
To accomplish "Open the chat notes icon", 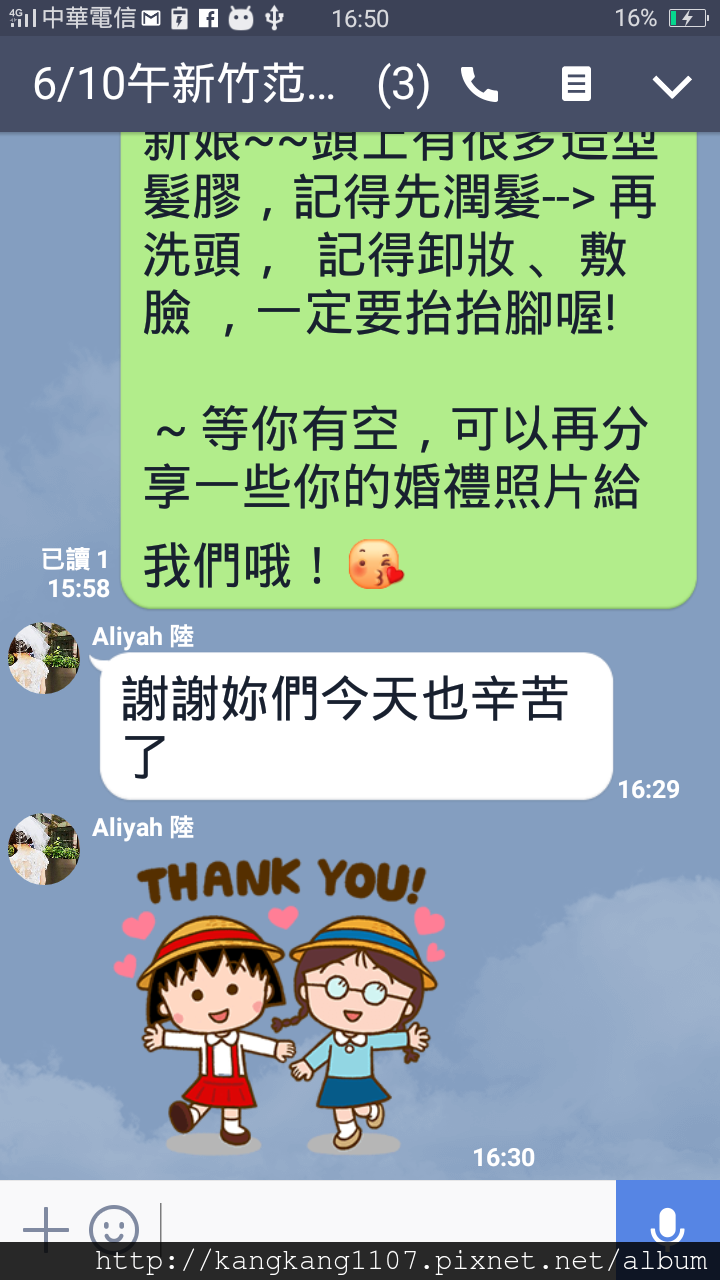I will [576, 85].
